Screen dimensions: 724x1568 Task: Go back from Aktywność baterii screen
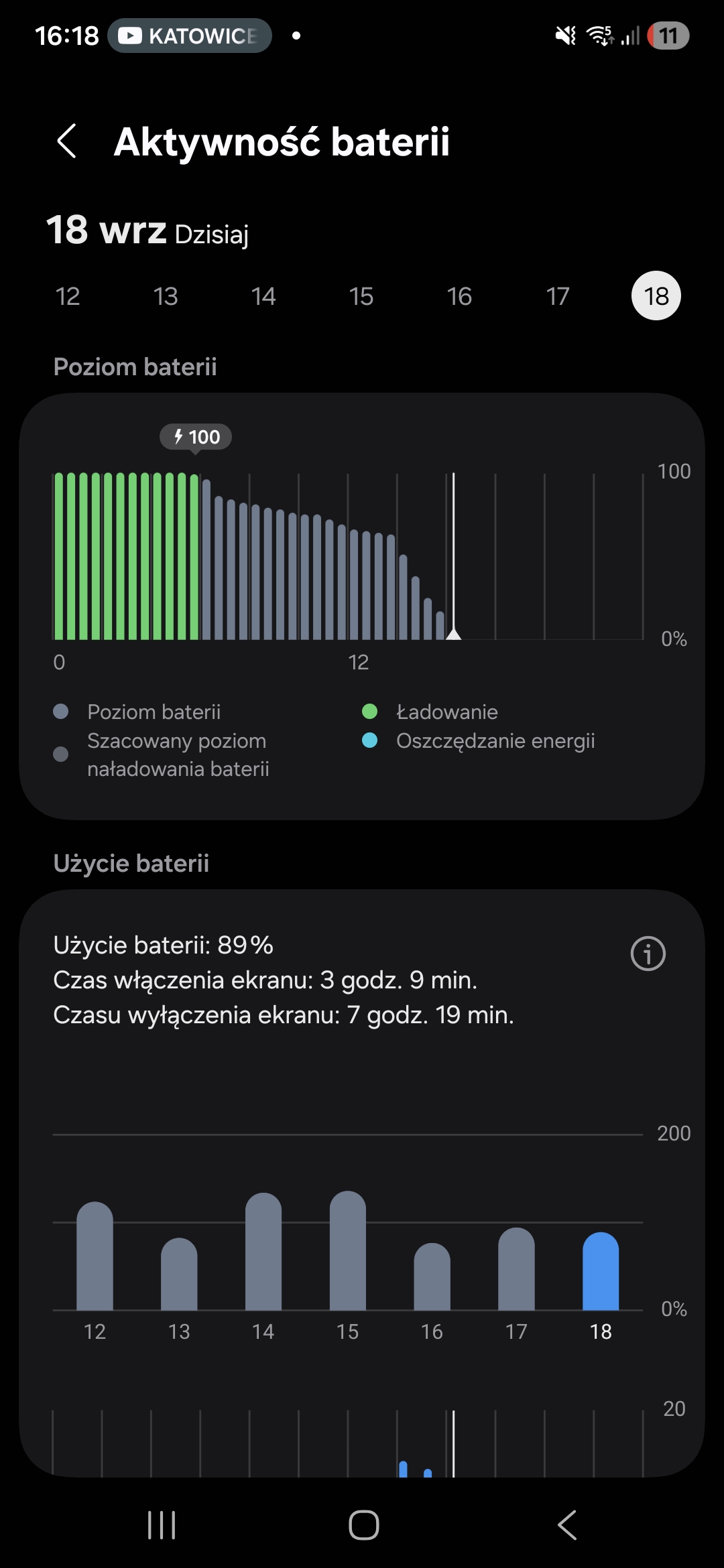point(67,141)
